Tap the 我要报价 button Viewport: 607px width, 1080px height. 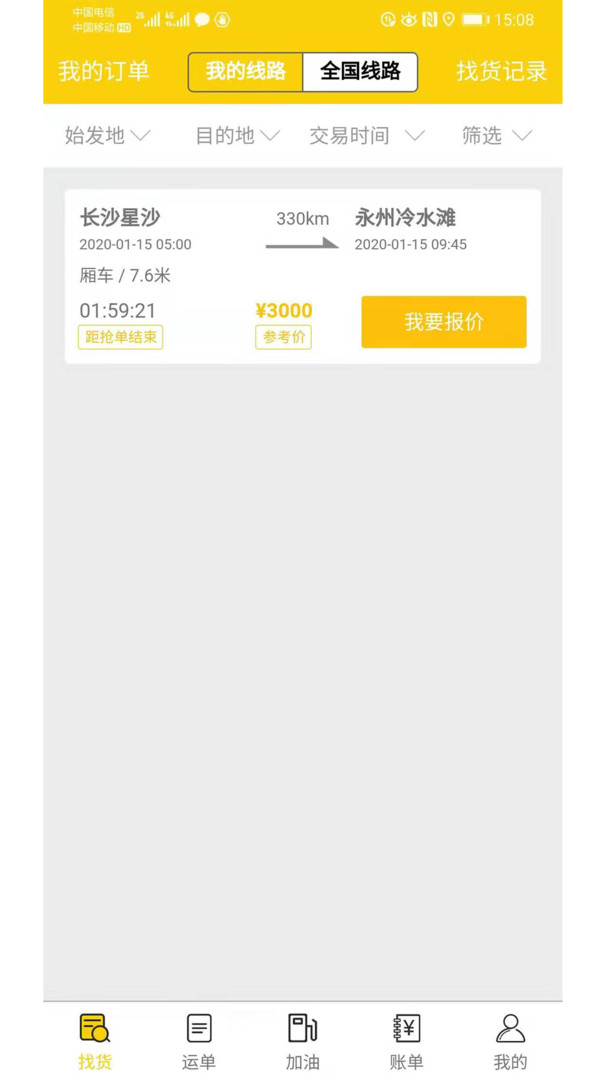tap(443, 322)
